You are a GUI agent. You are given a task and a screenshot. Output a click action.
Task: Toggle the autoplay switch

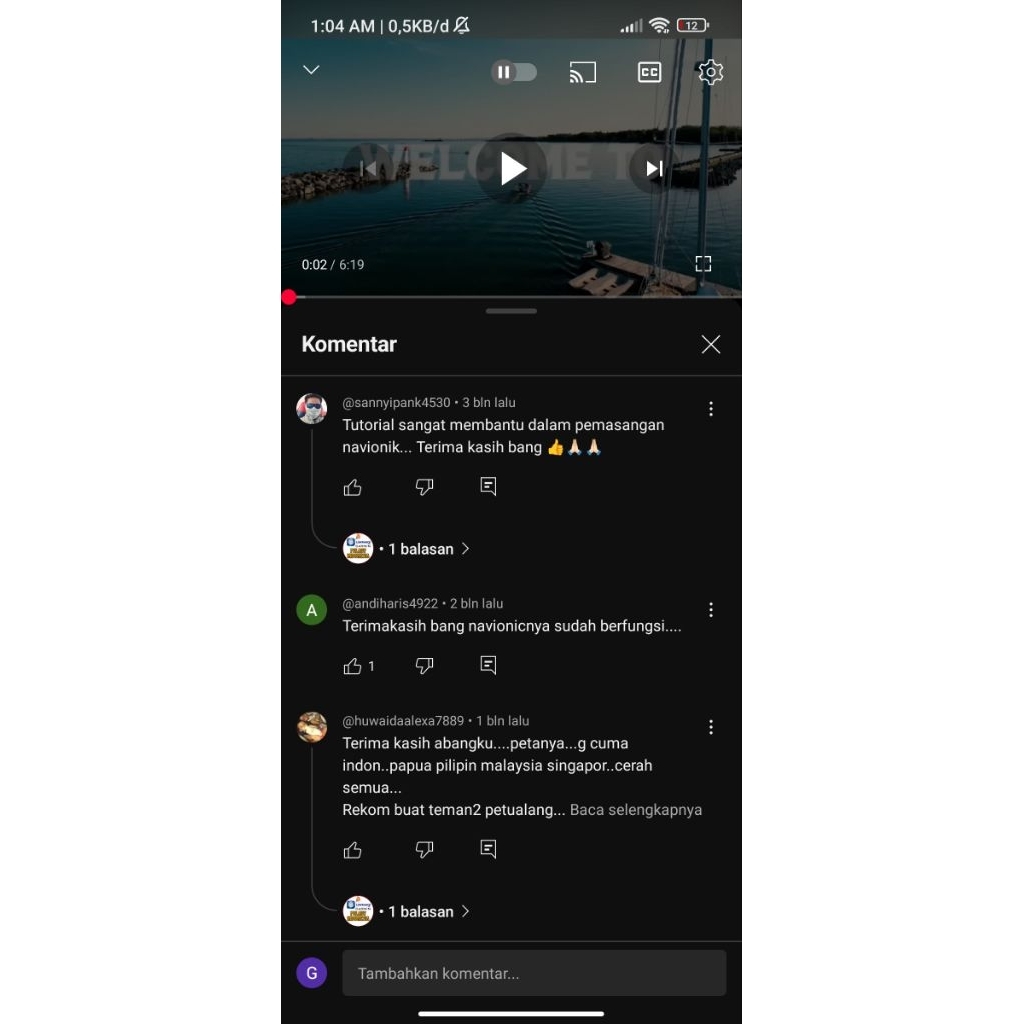click(x=514, y=72)
